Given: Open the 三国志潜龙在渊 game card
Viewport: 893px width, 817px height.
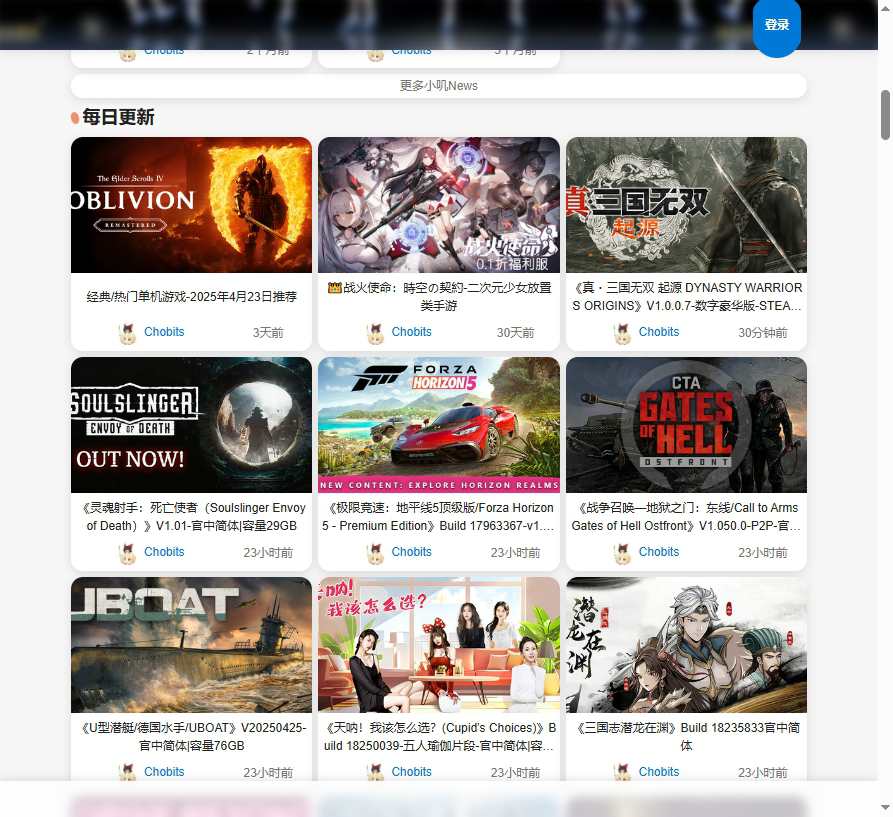Looking at the screenshot, I should click(686, 645).
